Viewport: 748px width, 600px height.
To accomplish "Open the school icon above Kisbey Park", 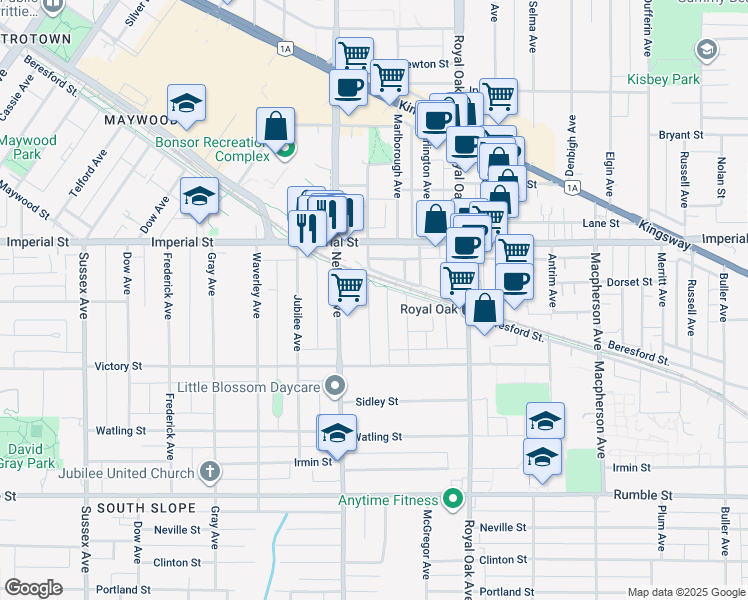I will pos(706,51).
